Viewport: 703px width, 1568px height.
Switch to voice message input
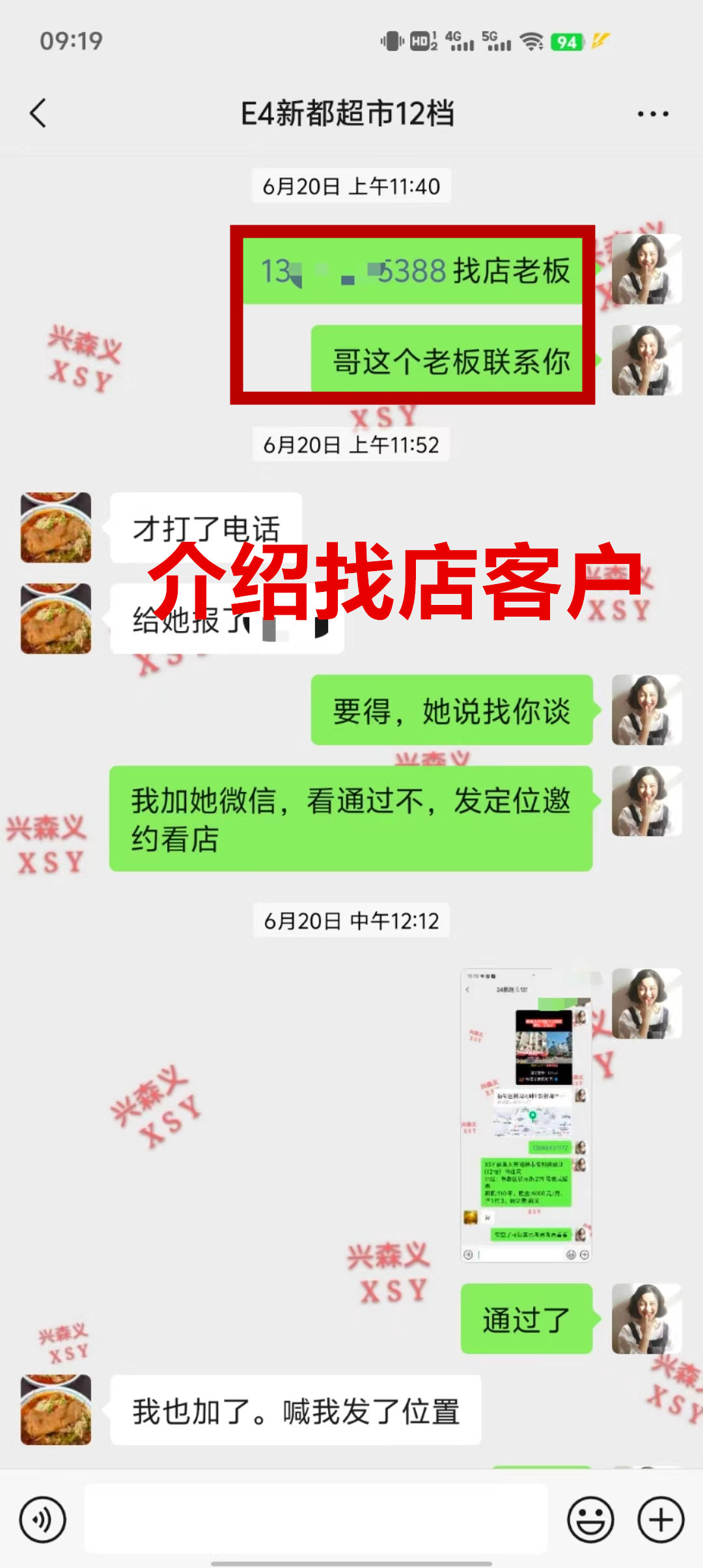pos(42,1520)
